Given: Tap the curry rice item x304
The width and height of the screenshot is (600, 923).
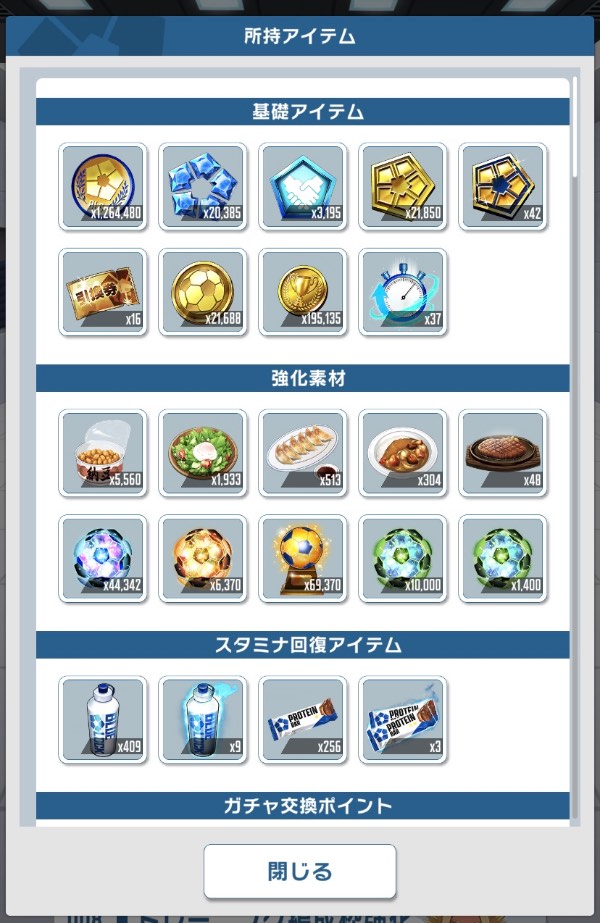Looking at the screenshot, I should [x=403, y=453].
